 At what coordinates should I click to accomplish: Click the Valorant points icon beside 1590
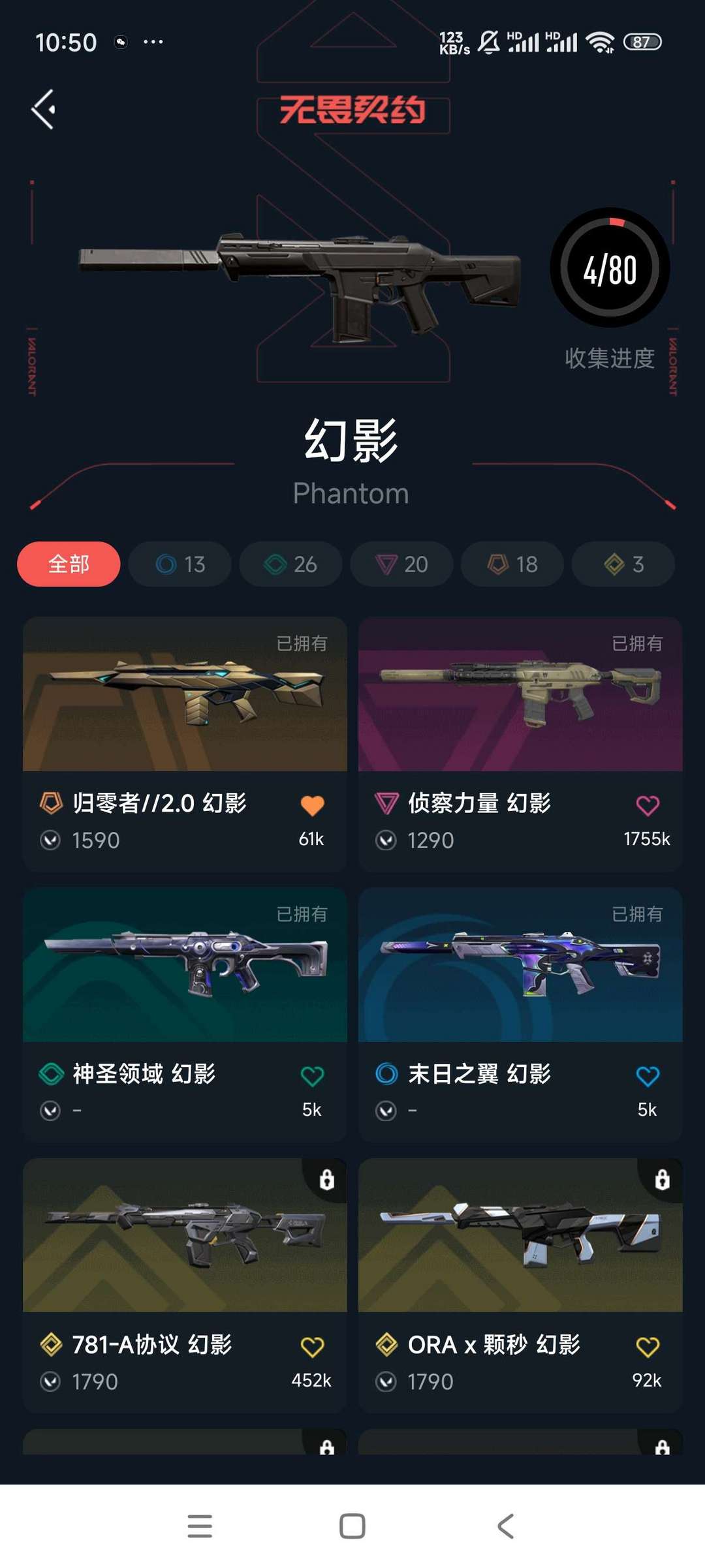(50, 840)
